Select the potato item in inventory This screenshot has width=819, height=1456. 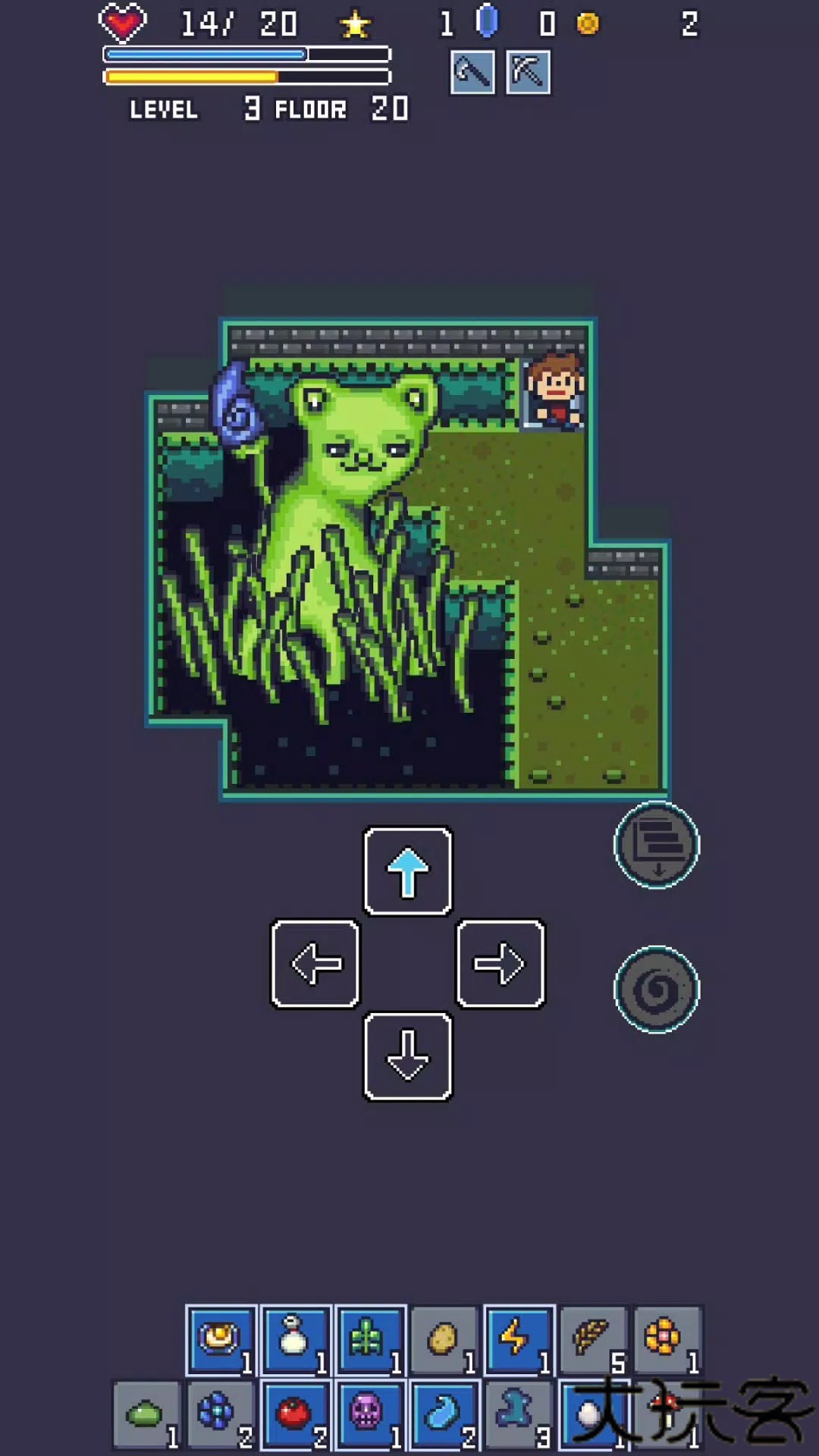click(444, 1340)
